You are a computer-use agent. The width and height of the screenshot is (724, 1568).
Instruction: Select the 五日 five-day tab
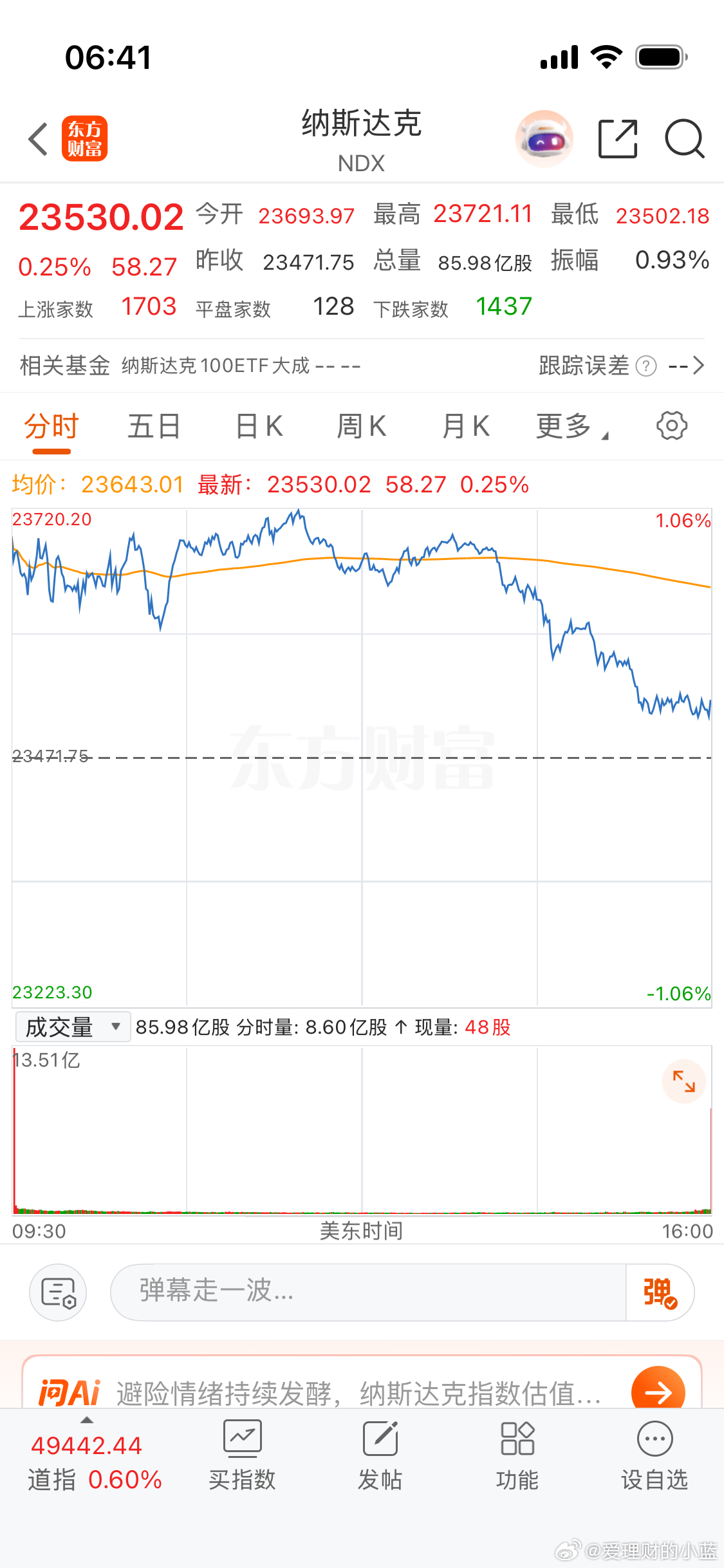click(x=153, y=425)
